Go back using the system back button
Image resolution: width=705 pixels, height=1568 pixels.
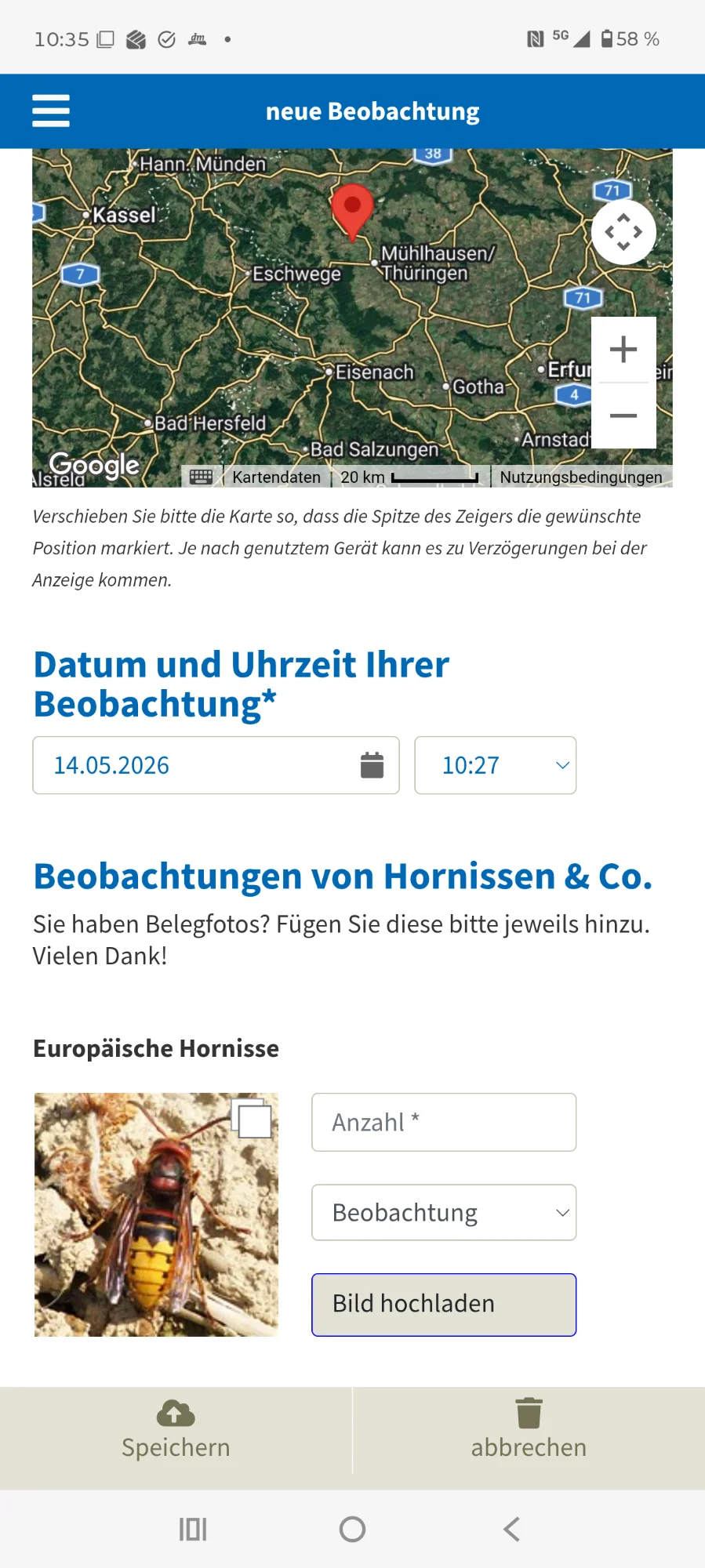(511, 1529)
